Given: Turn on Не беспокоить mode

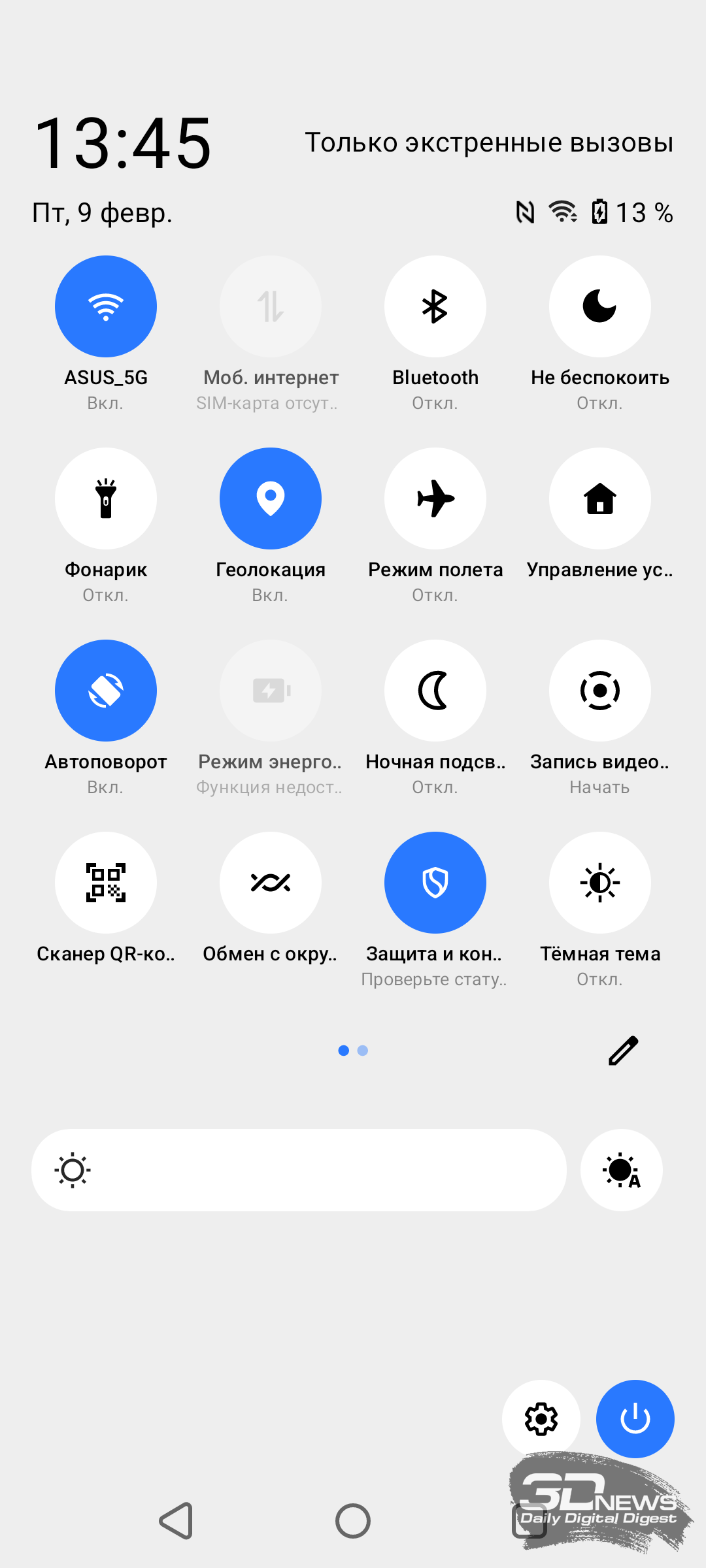Looking at the screenshot, I should pyautogui.click(x=600, y=306).
